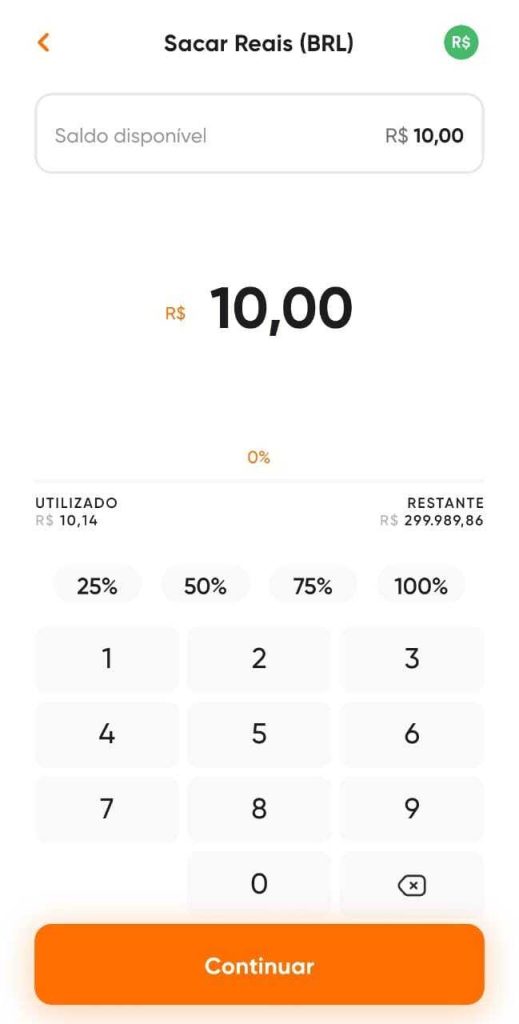519x1024 pixels.
Task: Enter digit 1 on the keypad
Action: coord(106,659)
